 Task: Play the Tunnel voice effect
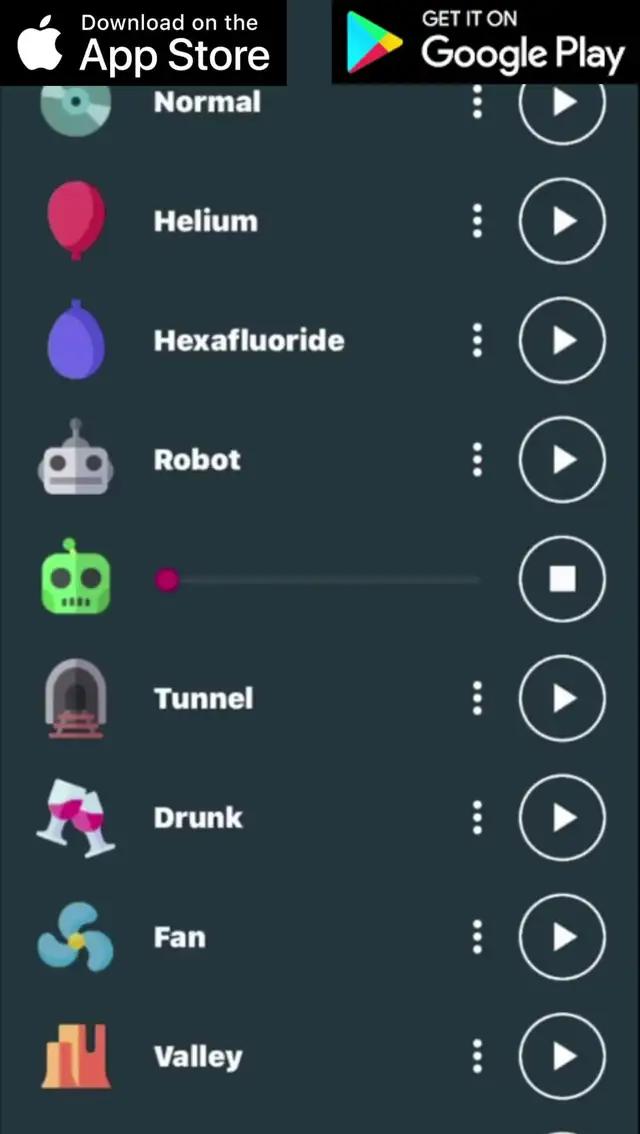(562, 698)
